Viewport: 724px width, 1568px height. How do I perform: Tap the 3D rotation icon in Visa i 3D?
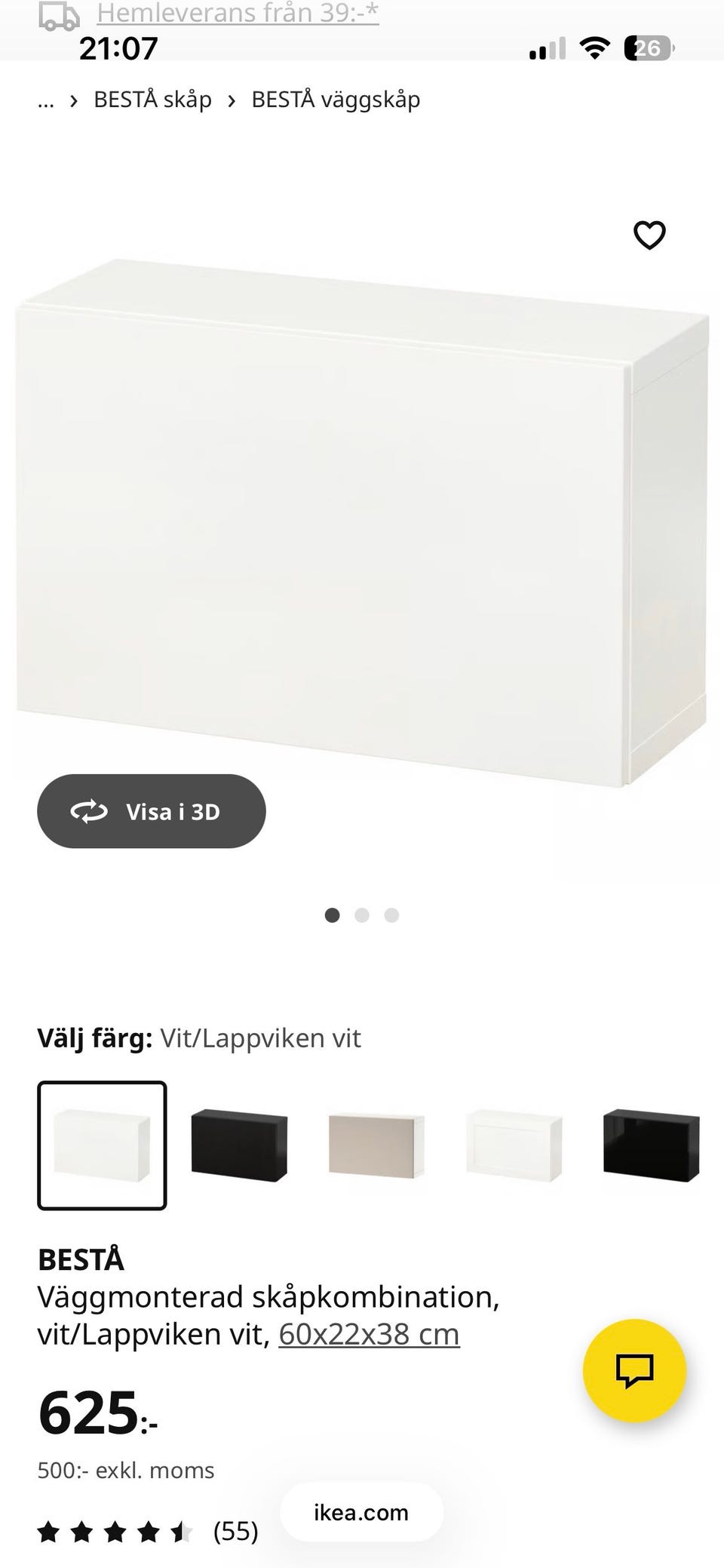tap(88, 812)
